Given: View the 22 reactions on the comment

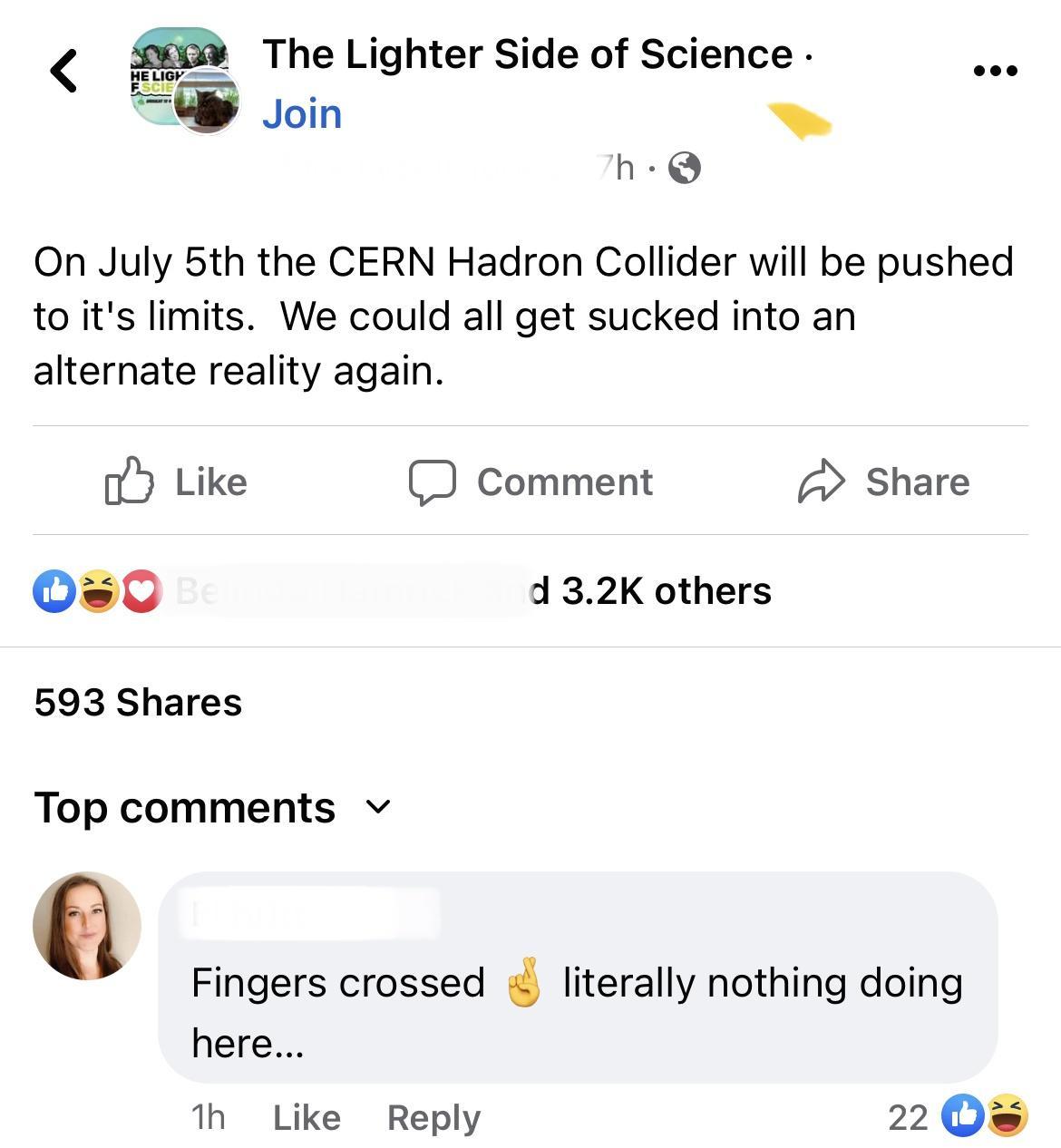Looking at the screenshot, I should [x=961, y=1117].
